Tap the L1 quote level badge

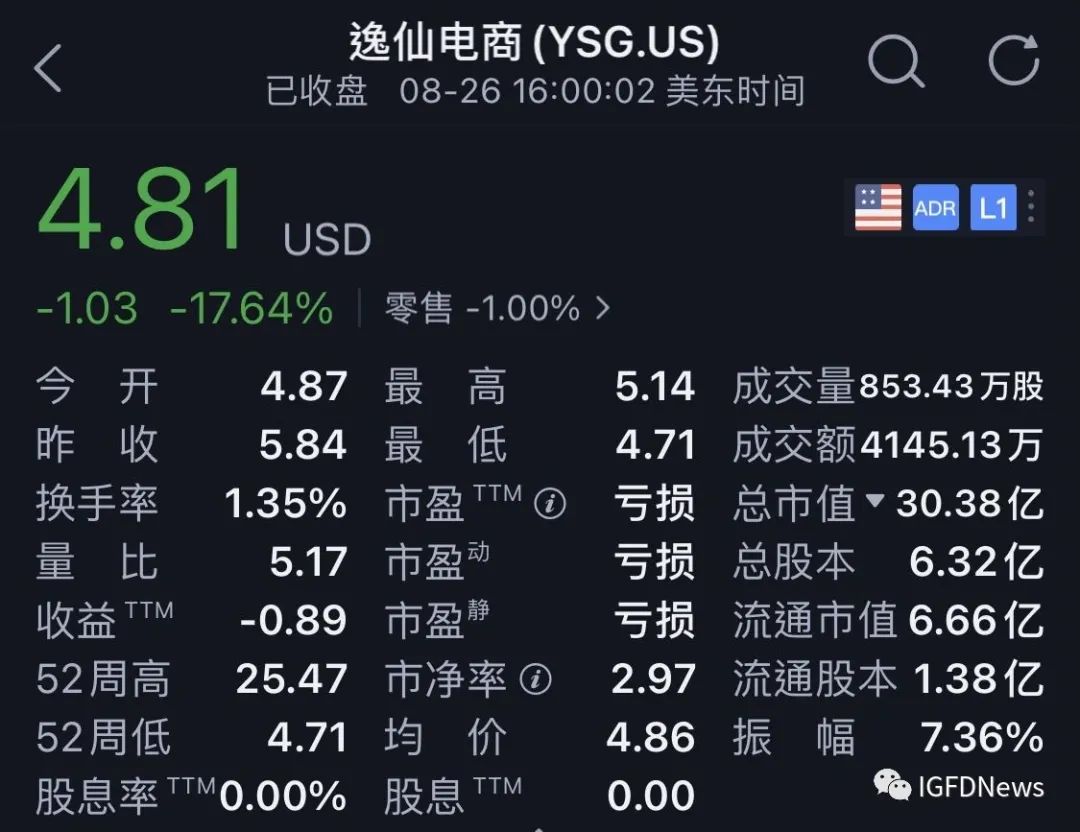point(992,208)
